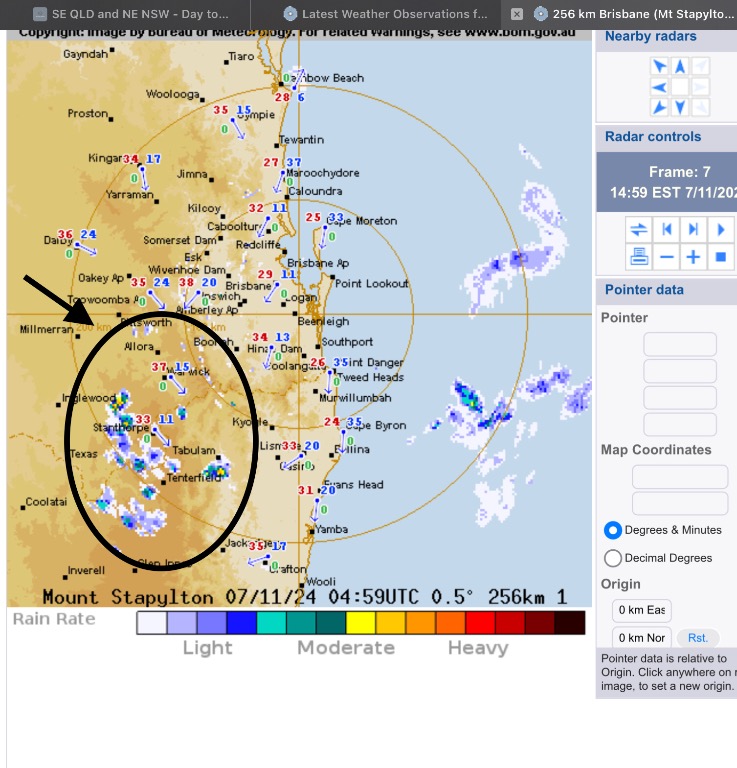The width and height of the screenshot is (737, 768).
Task: Step to the next radar frame
Action: tap(693, 229)
